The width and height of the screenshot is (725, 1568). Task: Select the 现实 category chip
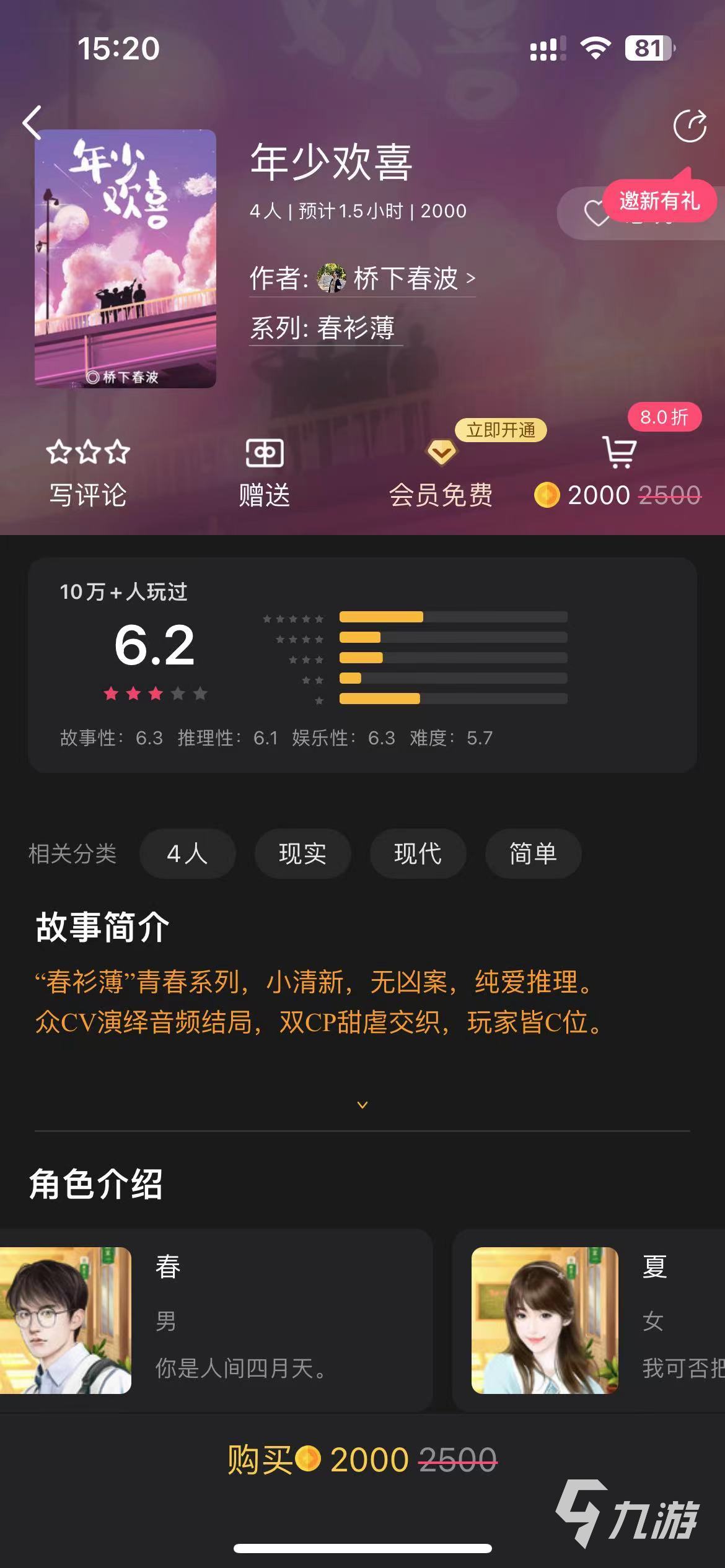tap(302, 853)
